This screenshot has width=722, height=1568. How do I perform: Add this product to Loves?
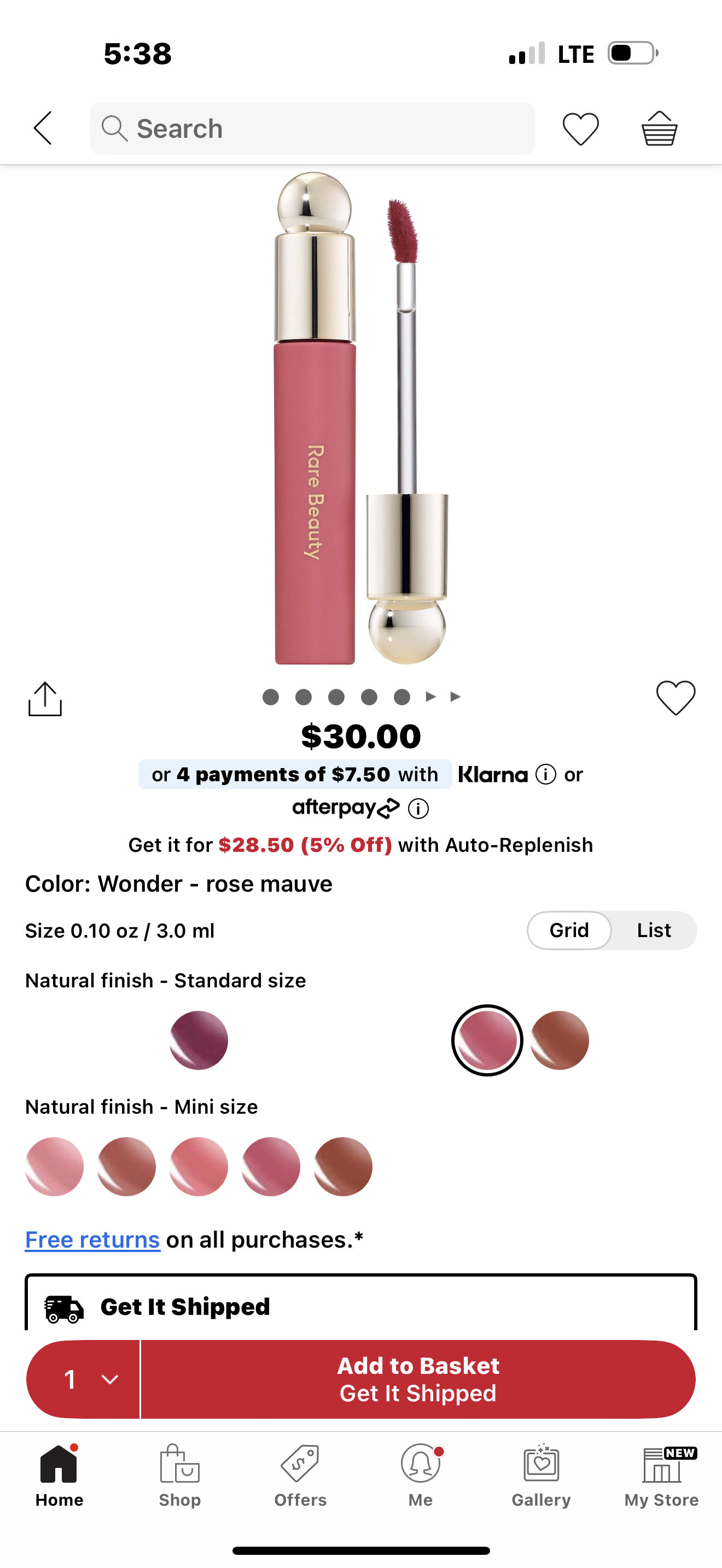coord(676,698)
